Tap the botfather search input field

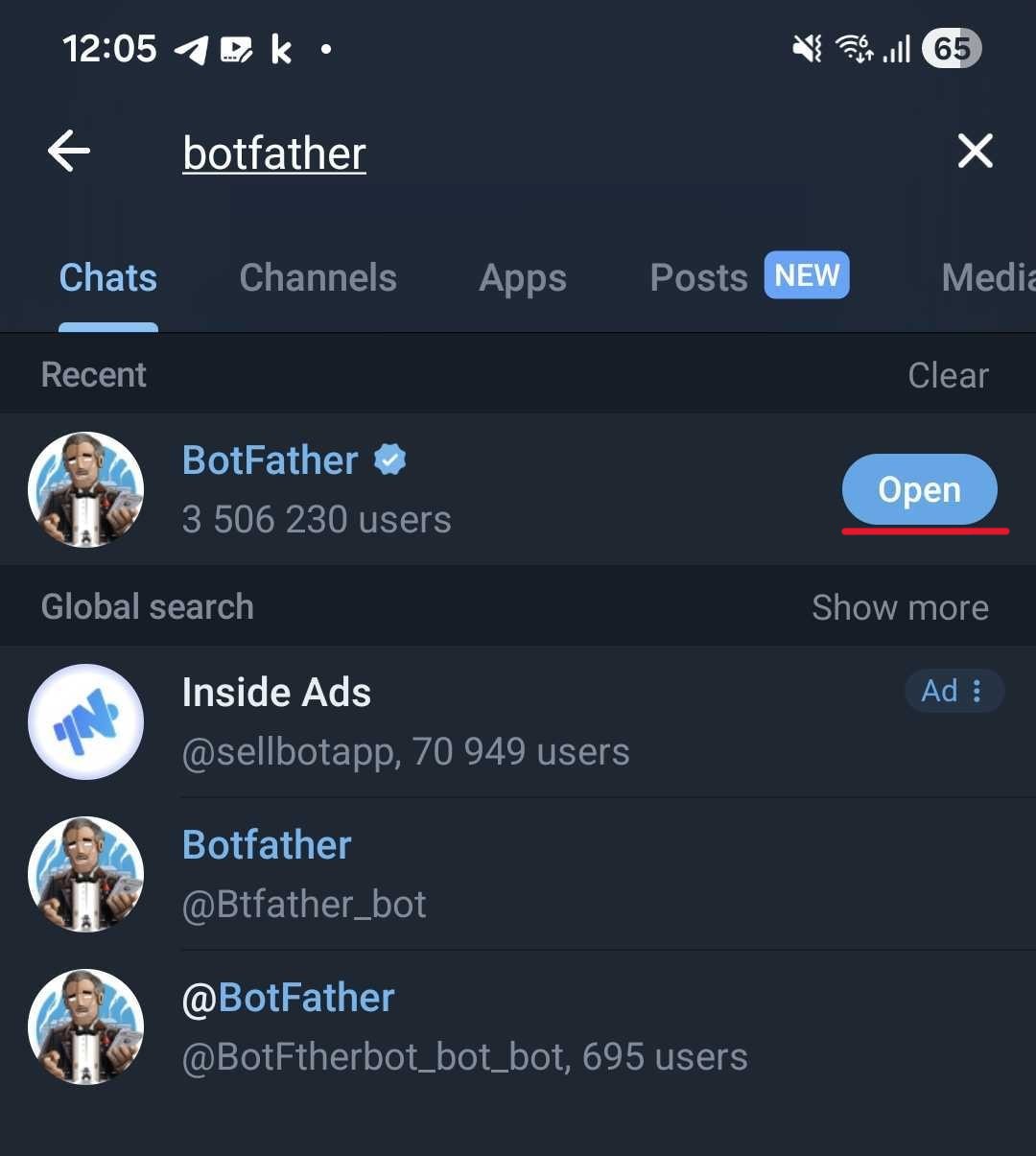(273, 153)
